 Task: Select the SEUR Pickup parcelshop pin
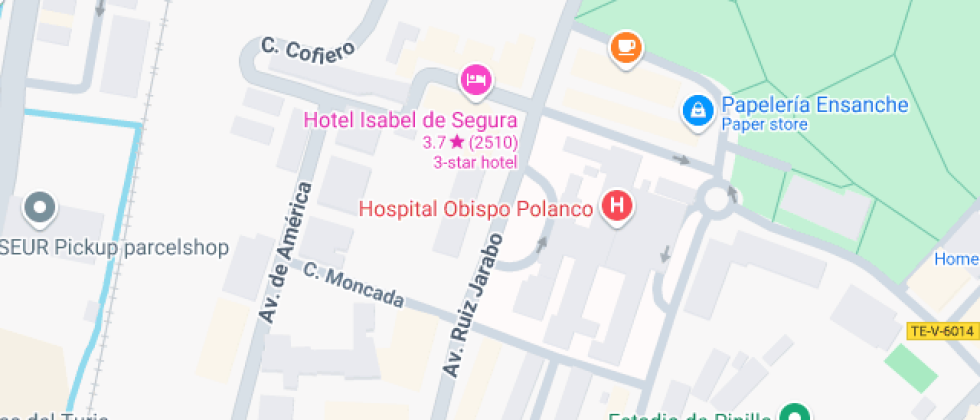coord(41,208)
